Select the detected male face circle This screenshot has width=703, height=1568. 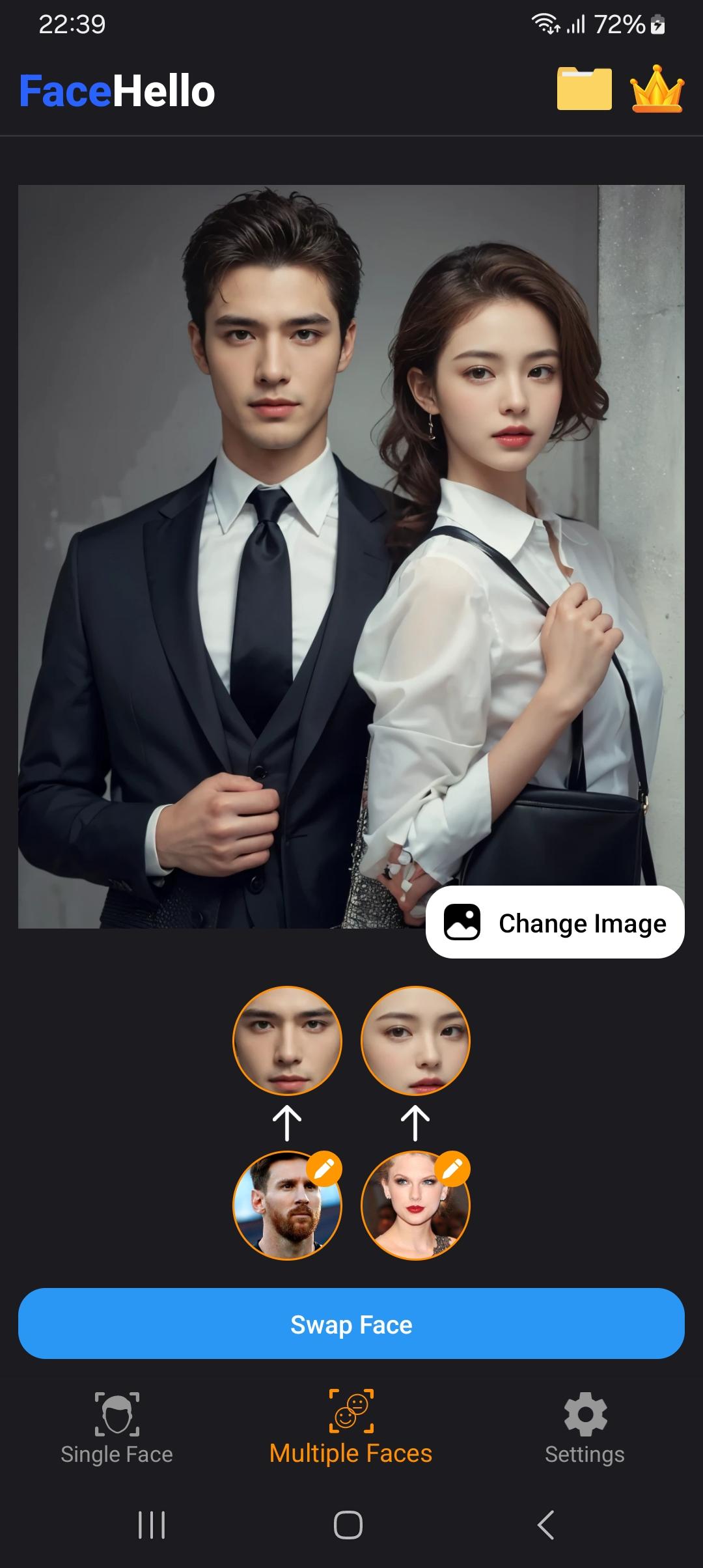tap(287, 1041)
